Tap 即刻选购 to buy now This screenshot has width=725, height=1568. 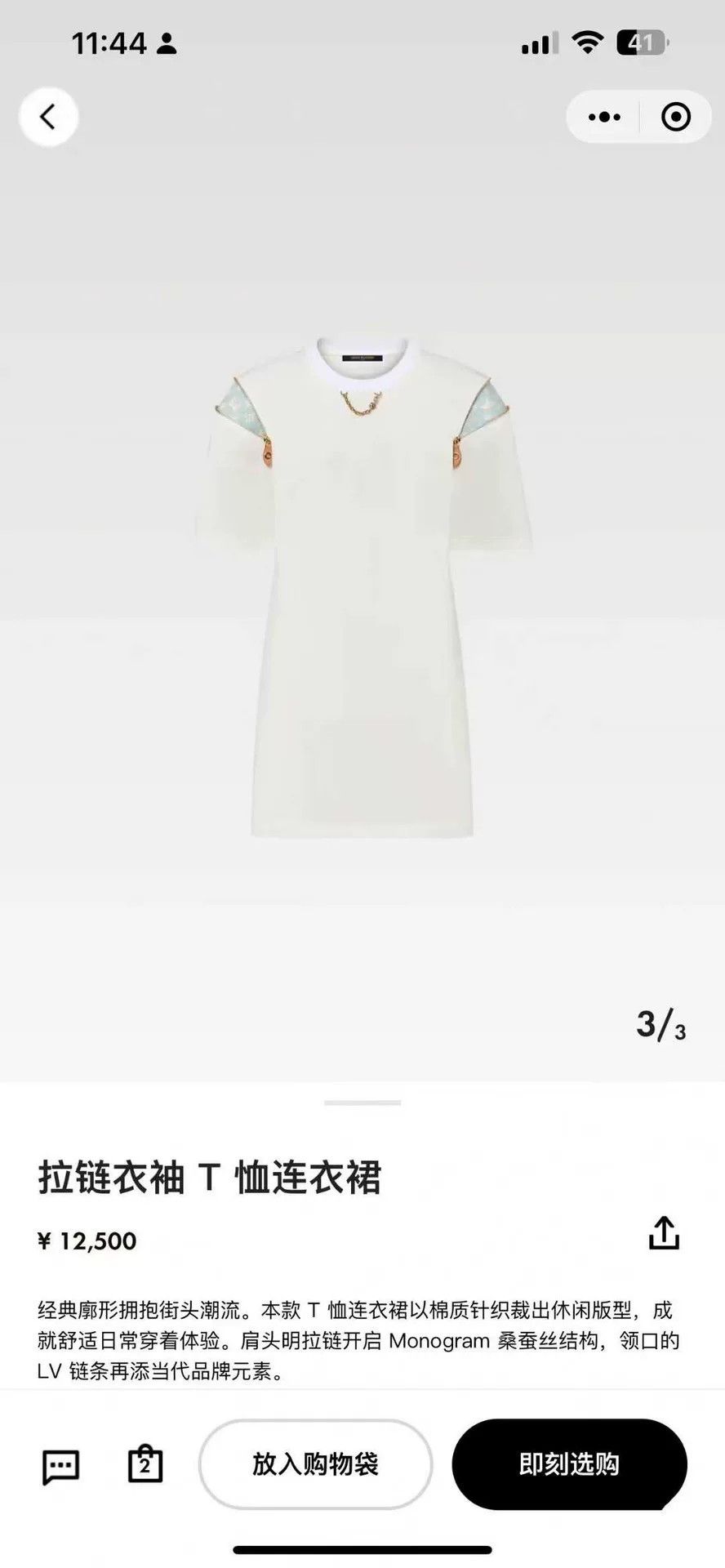point(569,1464)
